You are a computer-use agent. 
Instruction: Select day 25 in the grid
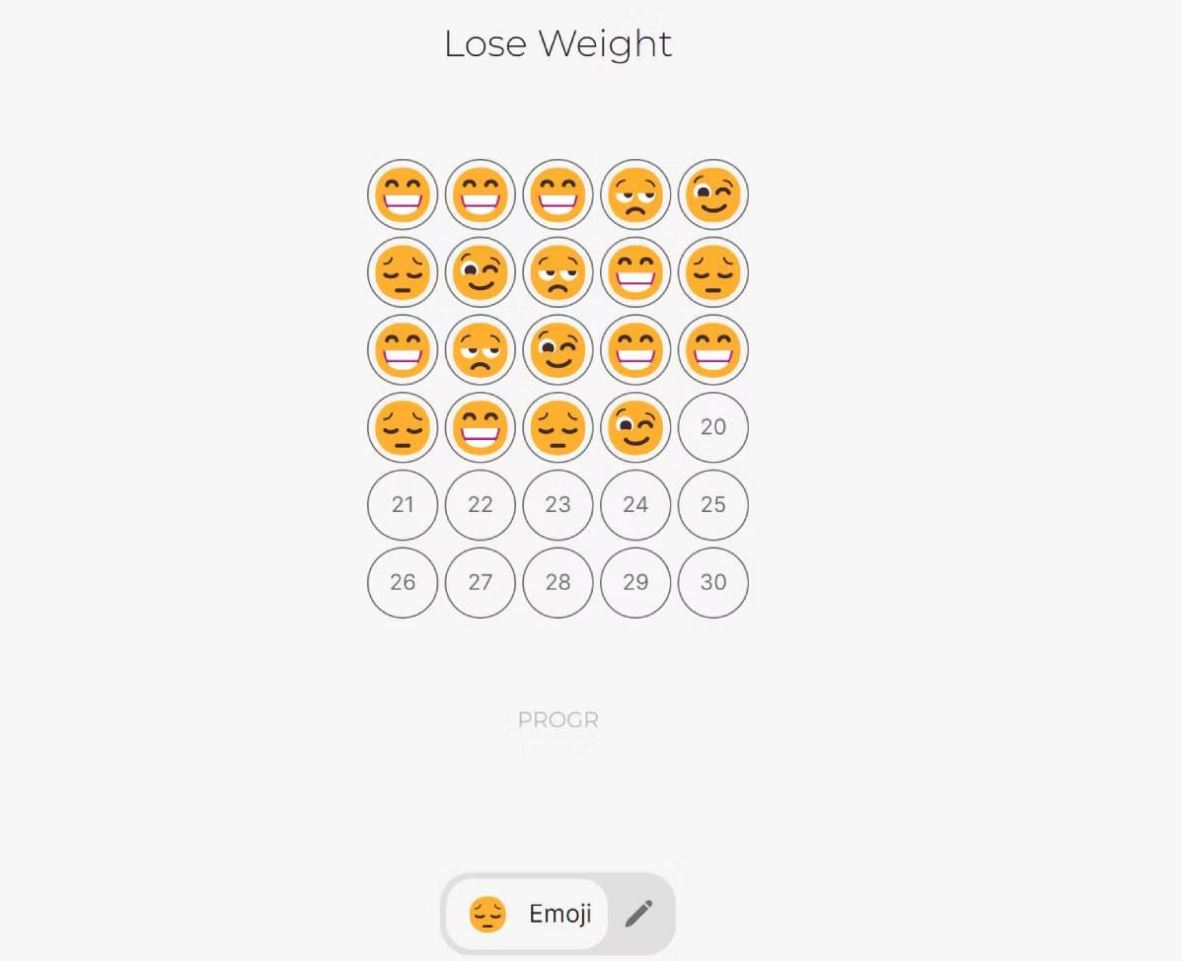pos(713,505)
